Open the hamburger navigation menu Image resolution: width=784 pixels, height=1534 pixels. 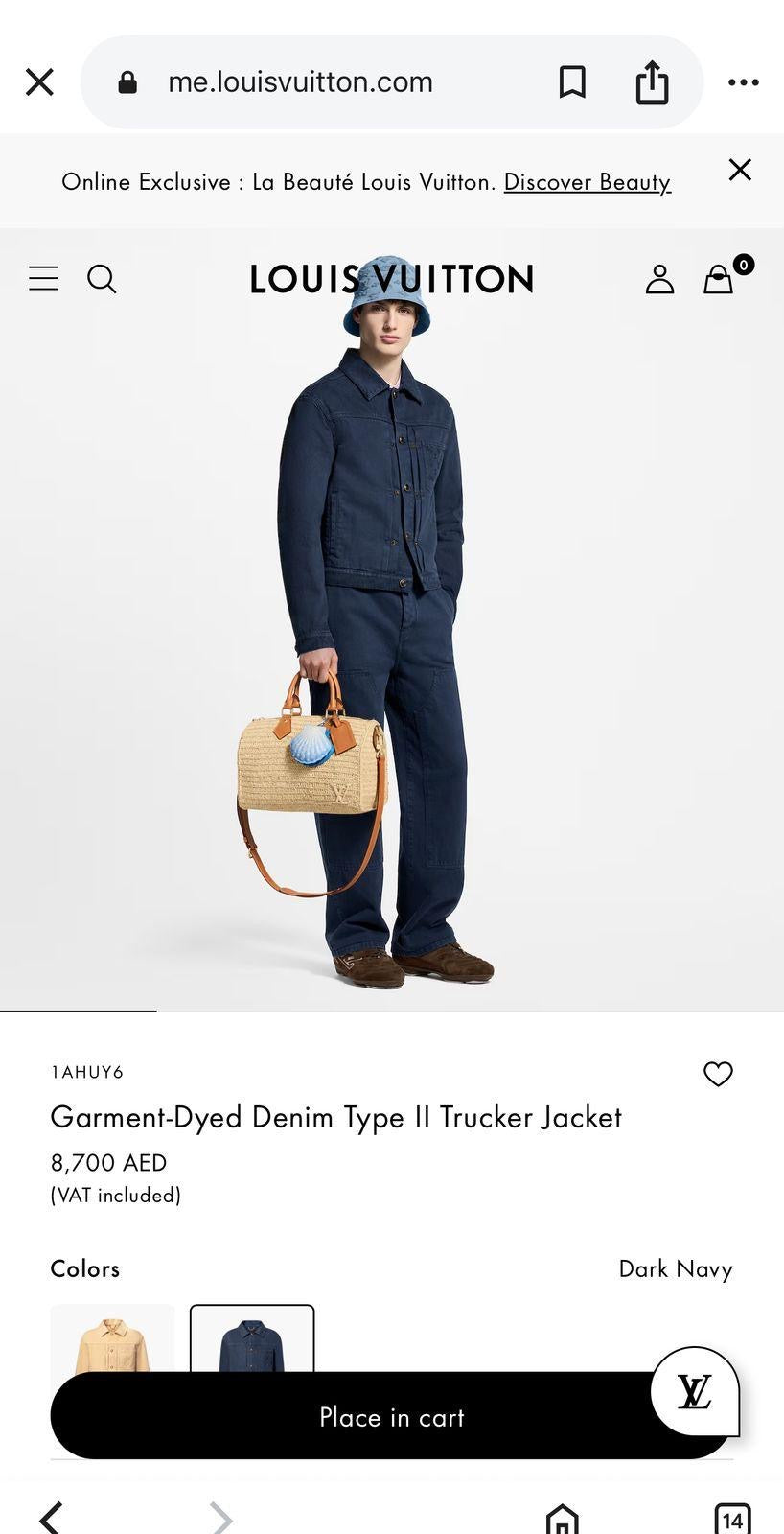pos(44,279)
